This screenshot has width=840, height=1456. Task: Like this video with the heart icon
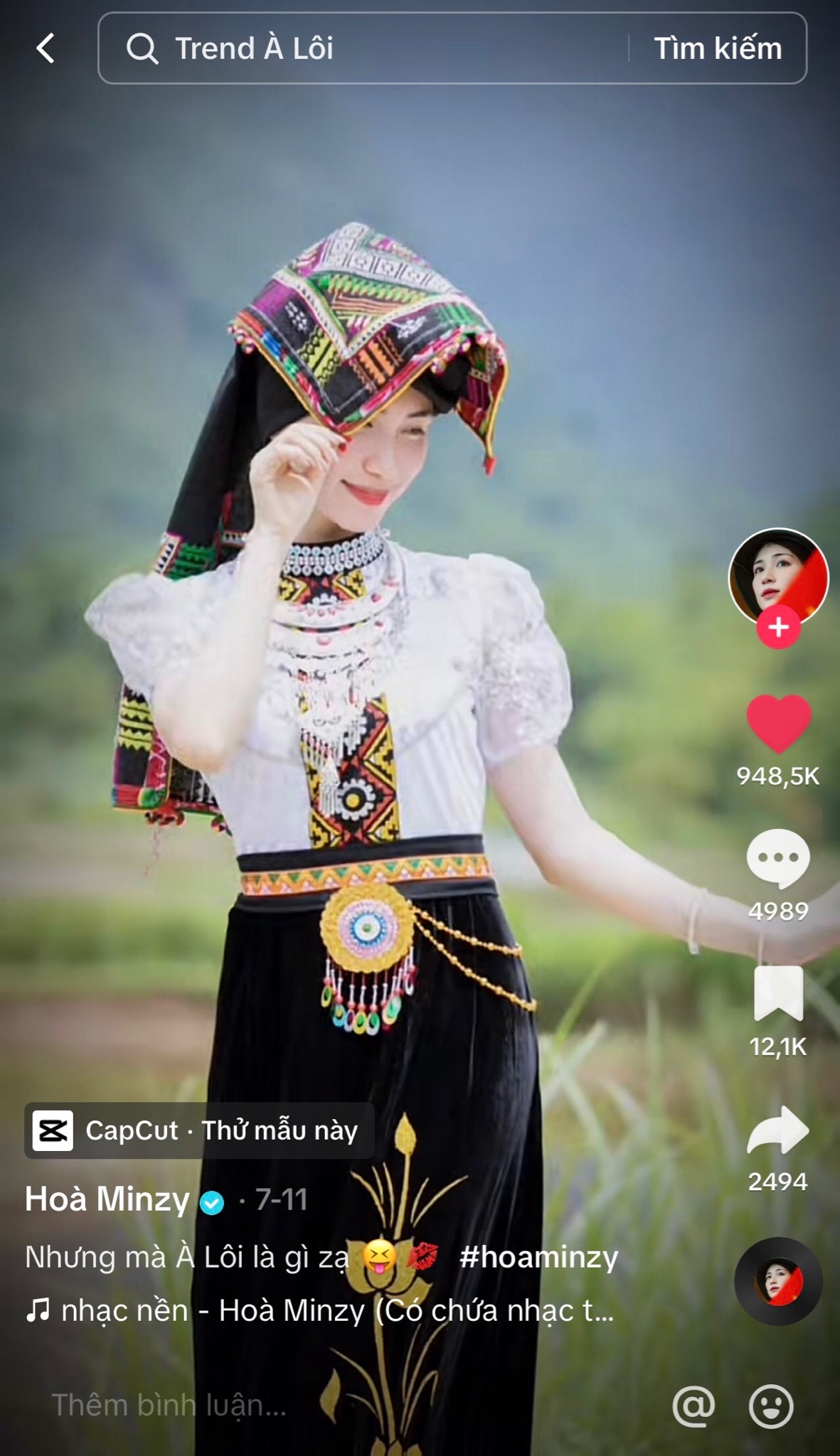point(778,724)
